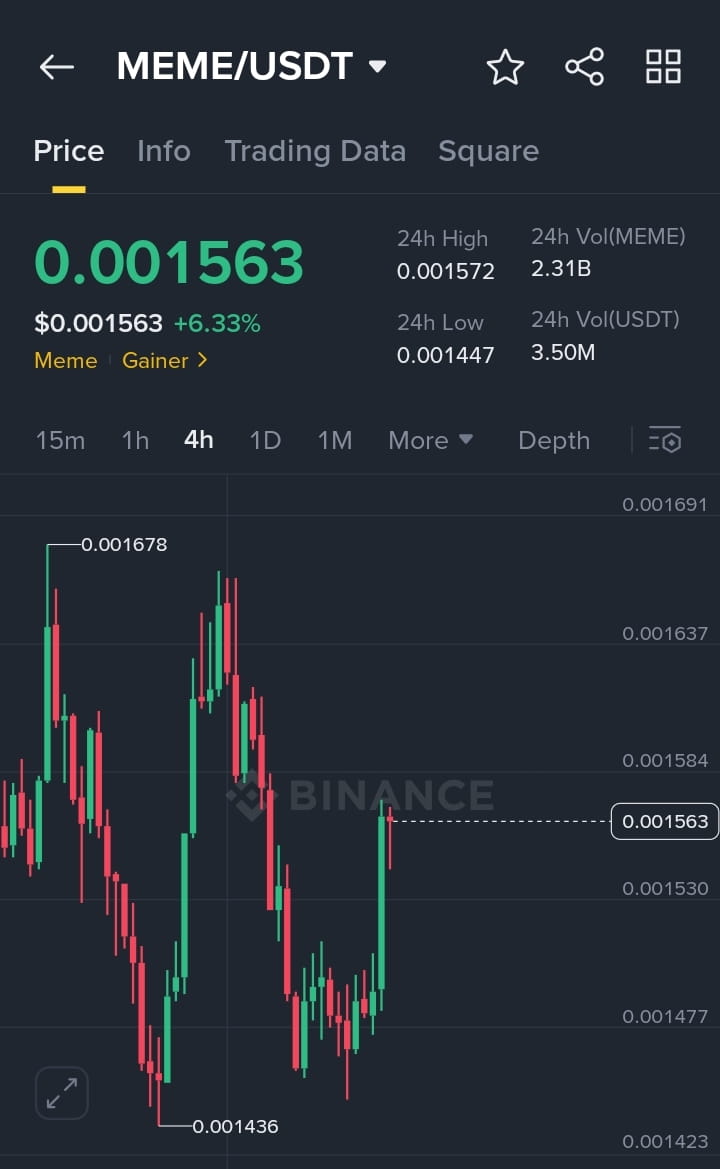Open the Gainer list link

tap(164, 360)
